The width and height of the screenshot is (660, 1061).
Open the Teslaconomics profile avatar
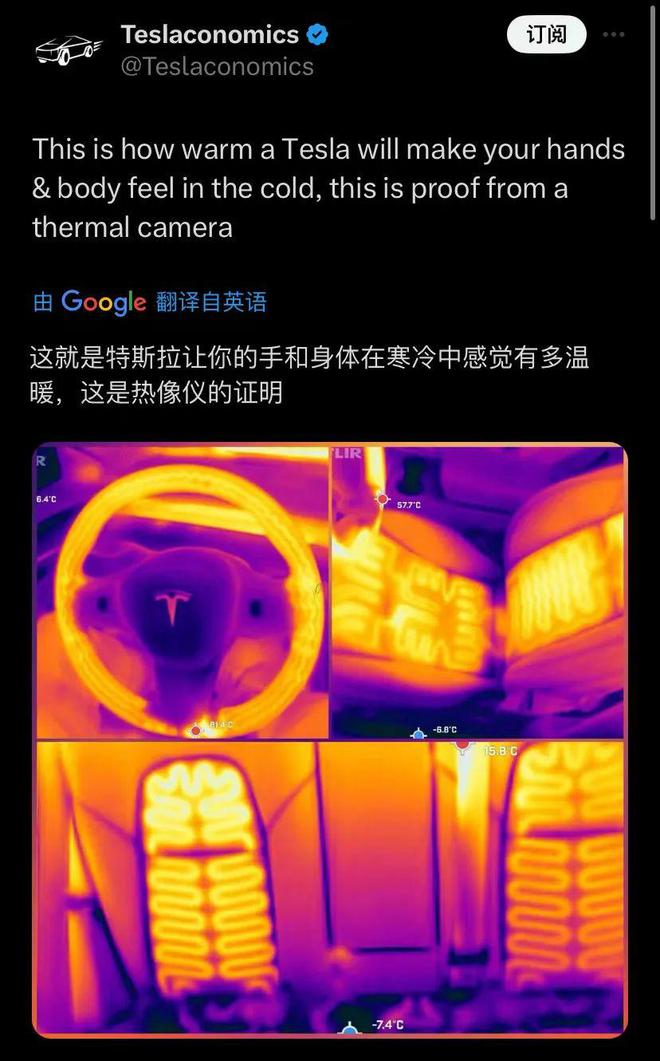click(69, 50)
